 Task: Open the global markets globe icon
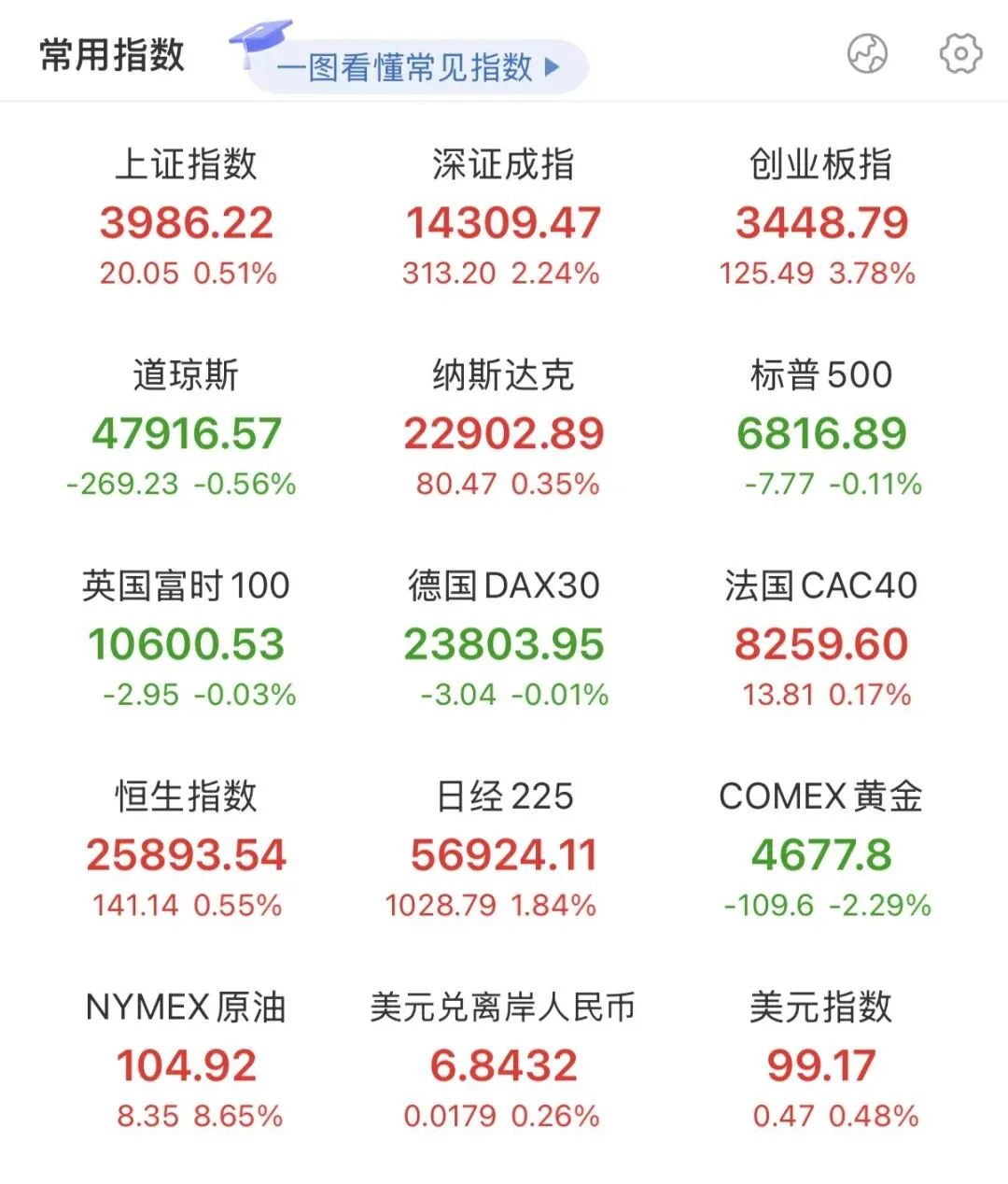pos(867,54)
